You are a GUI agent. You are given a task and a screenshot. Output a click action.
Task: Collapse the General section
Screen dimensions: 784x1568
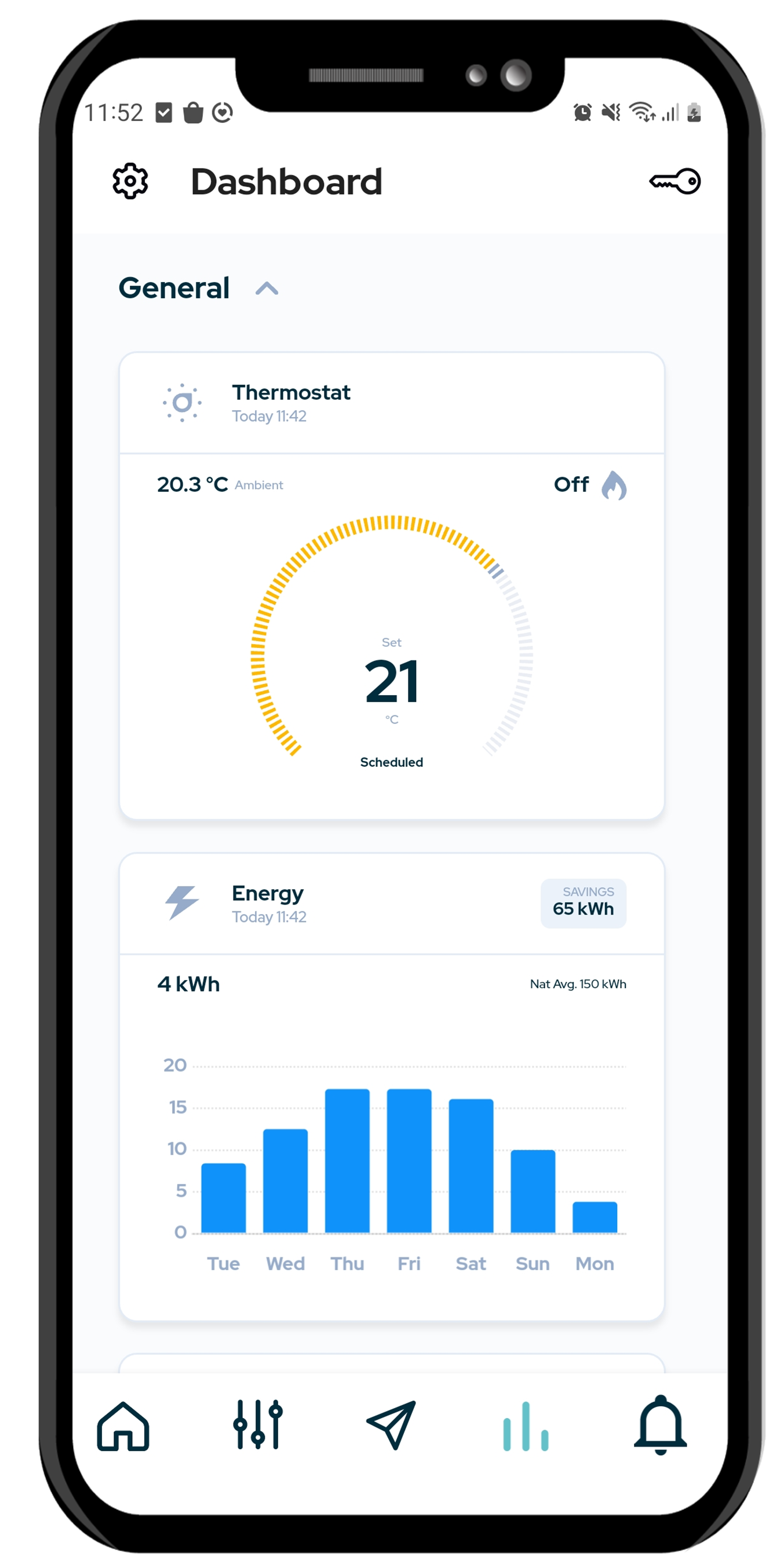point(267,288)
